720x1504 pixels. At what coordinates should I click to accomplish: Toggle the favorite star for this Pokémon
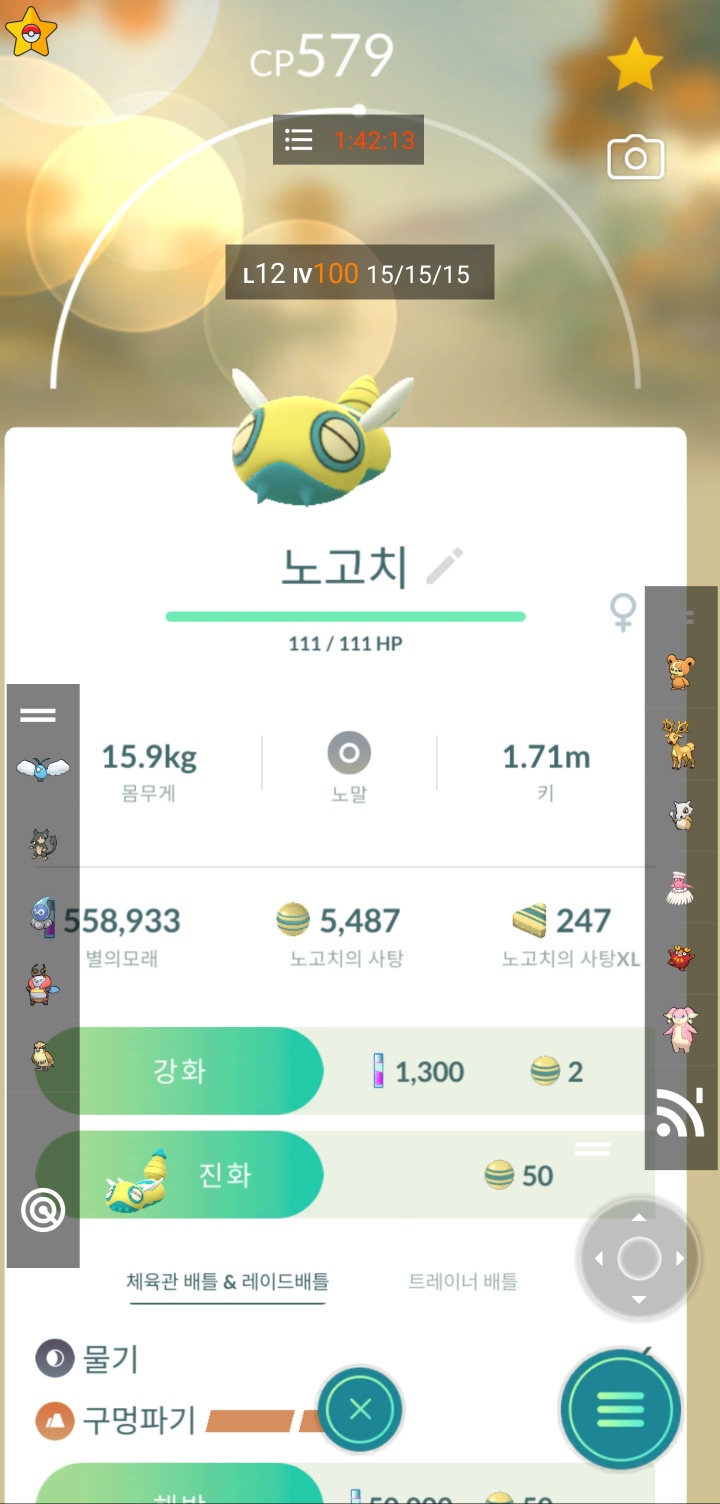tap(635, 66)
